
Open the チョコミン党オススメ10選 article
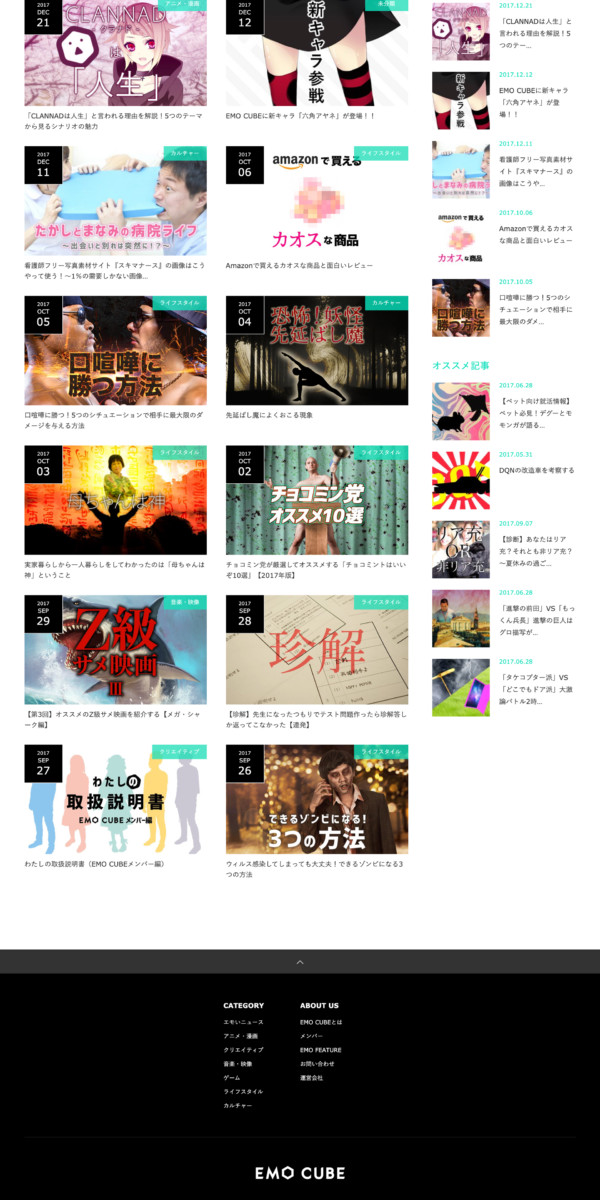click(316, 500)
